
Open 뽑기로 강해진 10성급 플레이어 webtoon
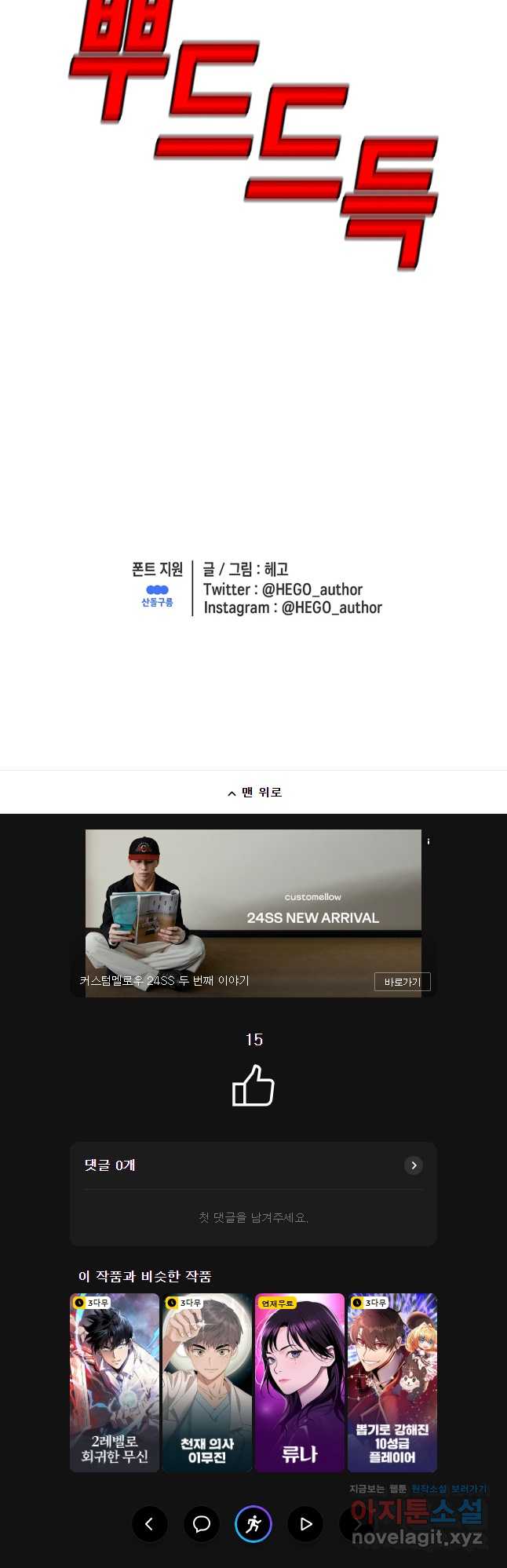pyautogui.click(x=392, y=1383)
